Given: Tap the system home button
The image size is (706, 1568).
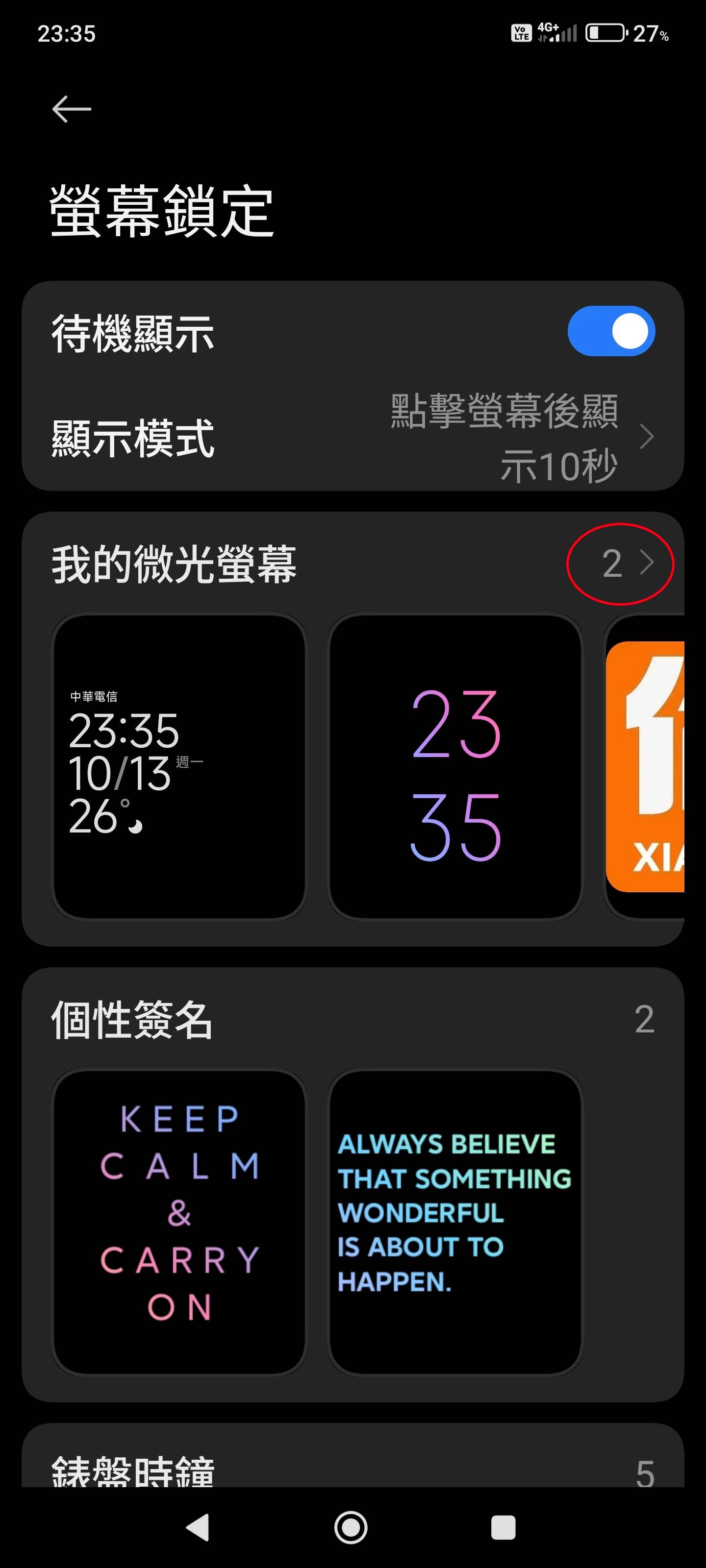Looking at the screenshot, I should [351, 1527].
